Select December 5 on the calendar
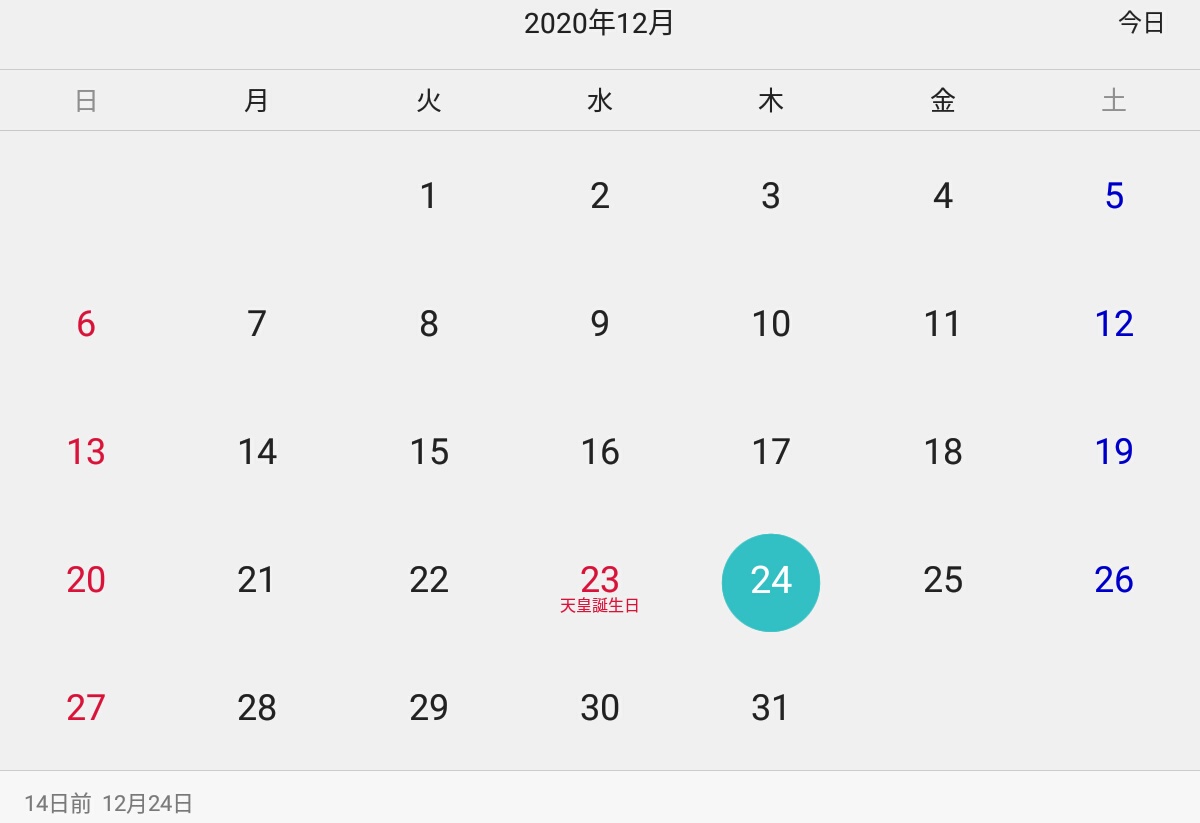1200x823 pixels. tap(1114, 196)
